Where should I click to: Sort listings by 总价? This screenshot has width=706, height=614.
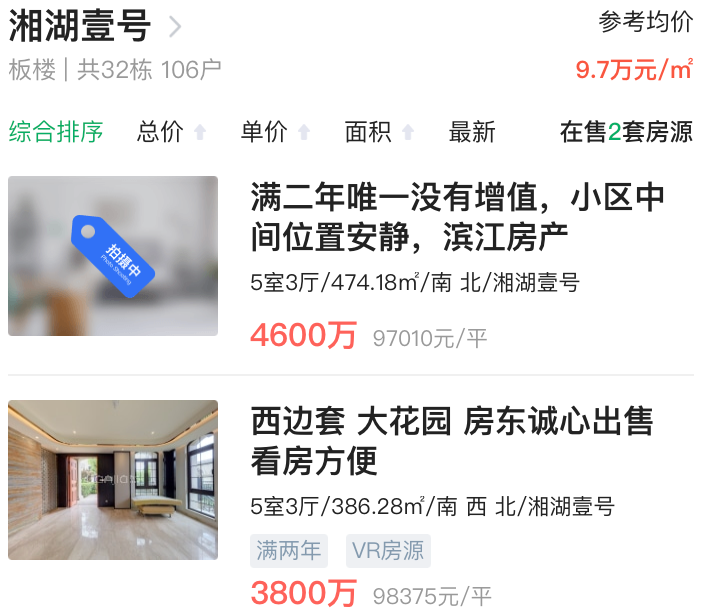click(170, 132)
